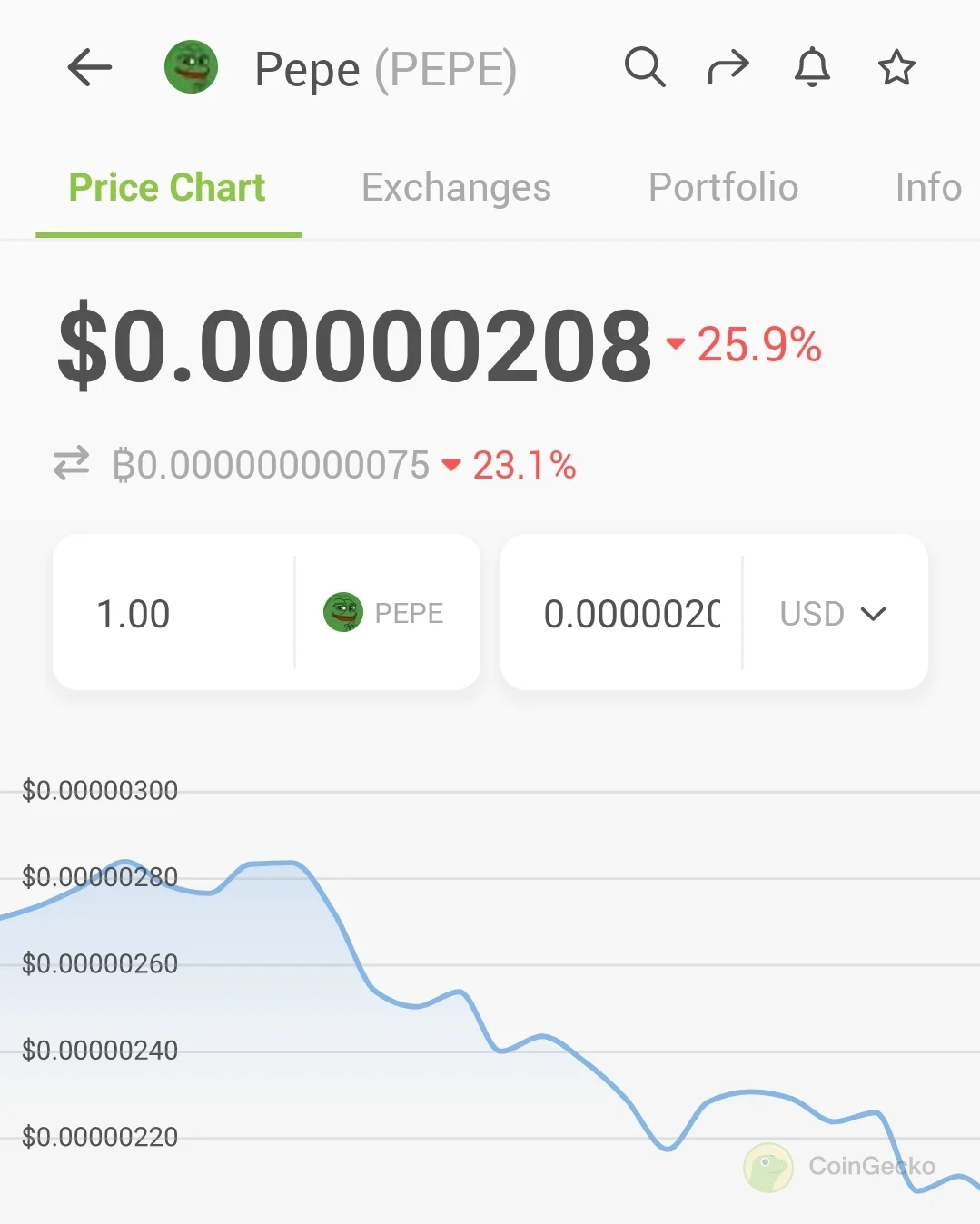Switch to the Portfolio tab
The width and height of the screenshot is (980, 1224).
(x=723, y=187)
